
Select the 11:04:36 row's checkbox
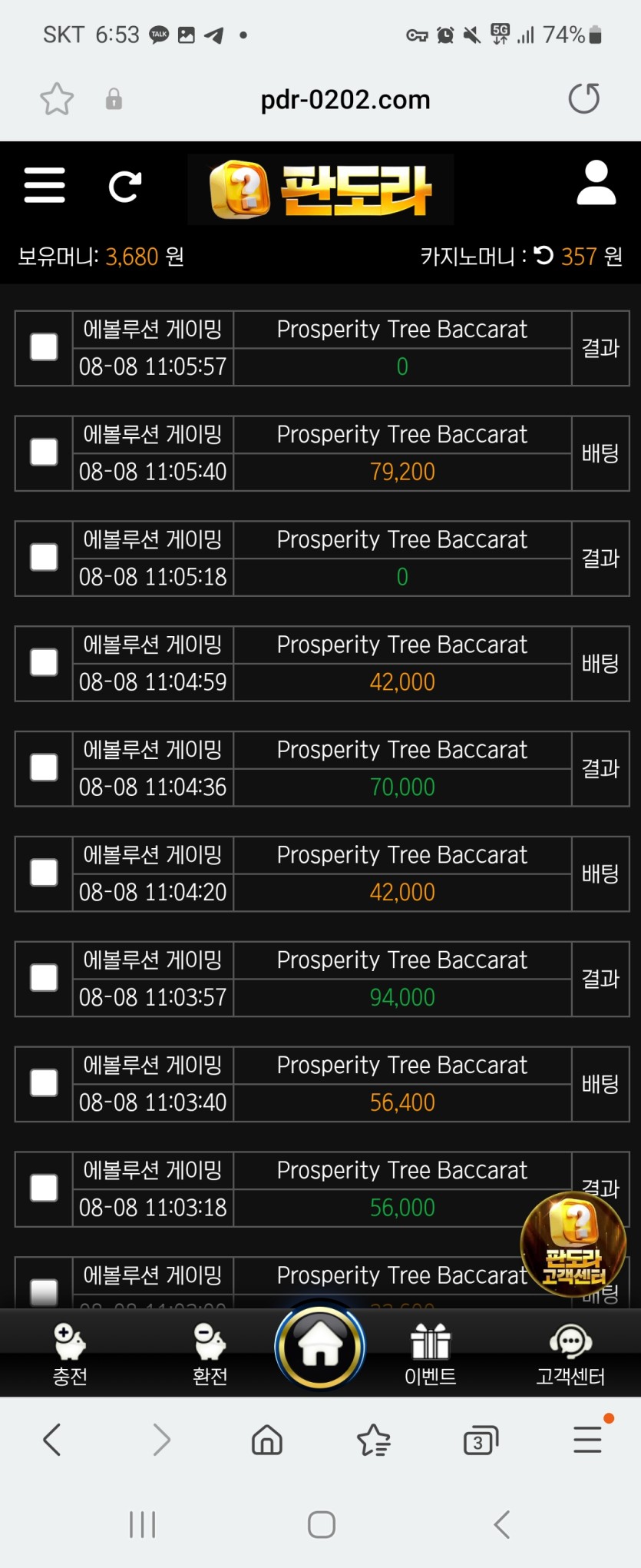44,767
